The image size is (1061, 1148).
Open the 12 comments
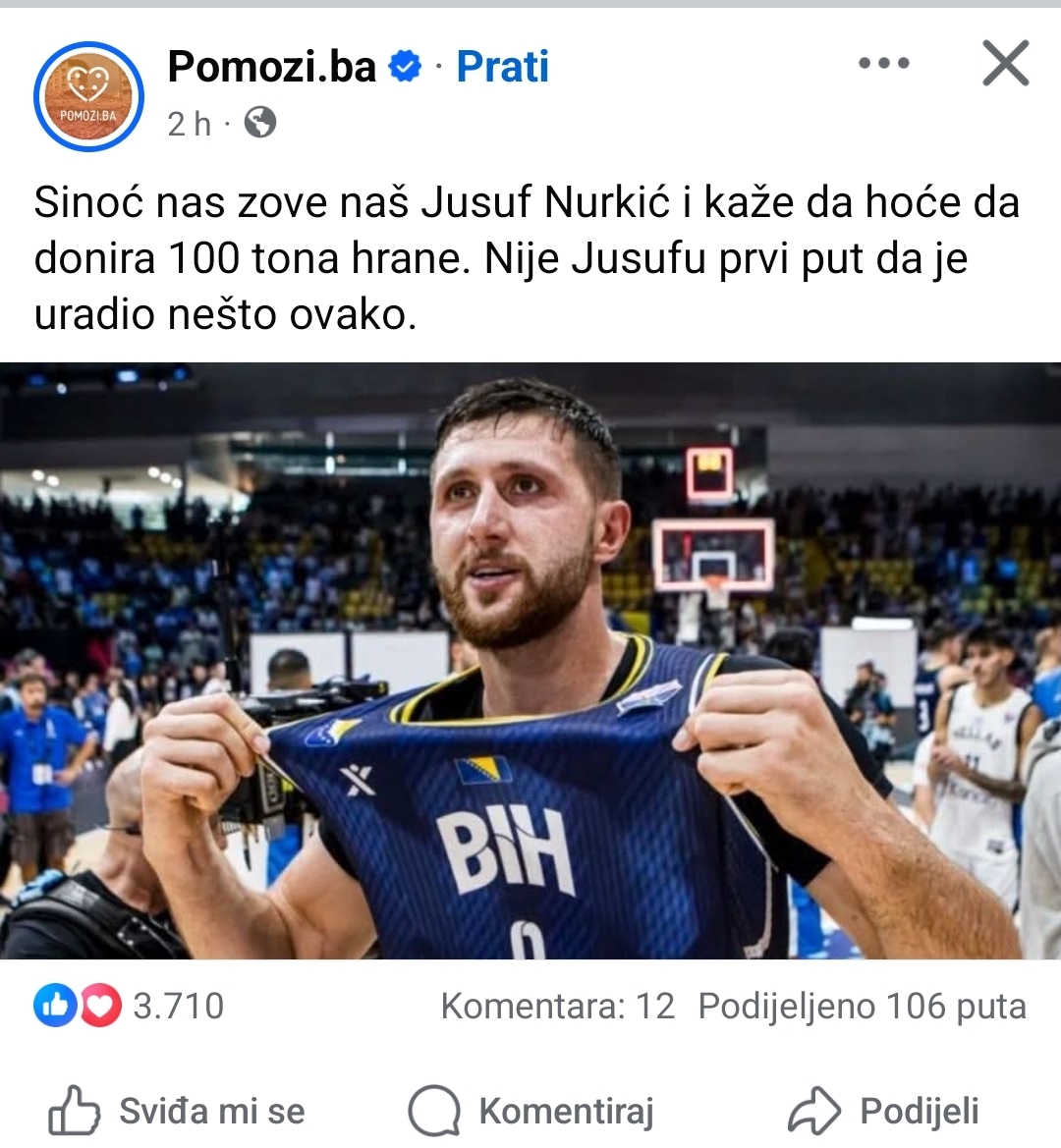[x=557, y=1006]
